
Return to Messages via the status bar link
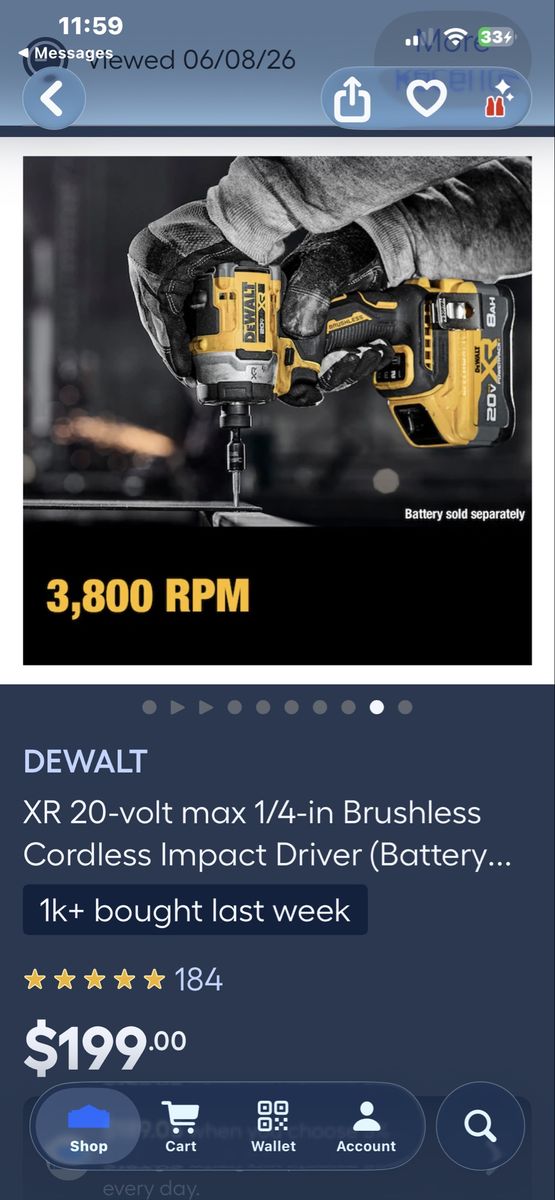pos(66,53)
